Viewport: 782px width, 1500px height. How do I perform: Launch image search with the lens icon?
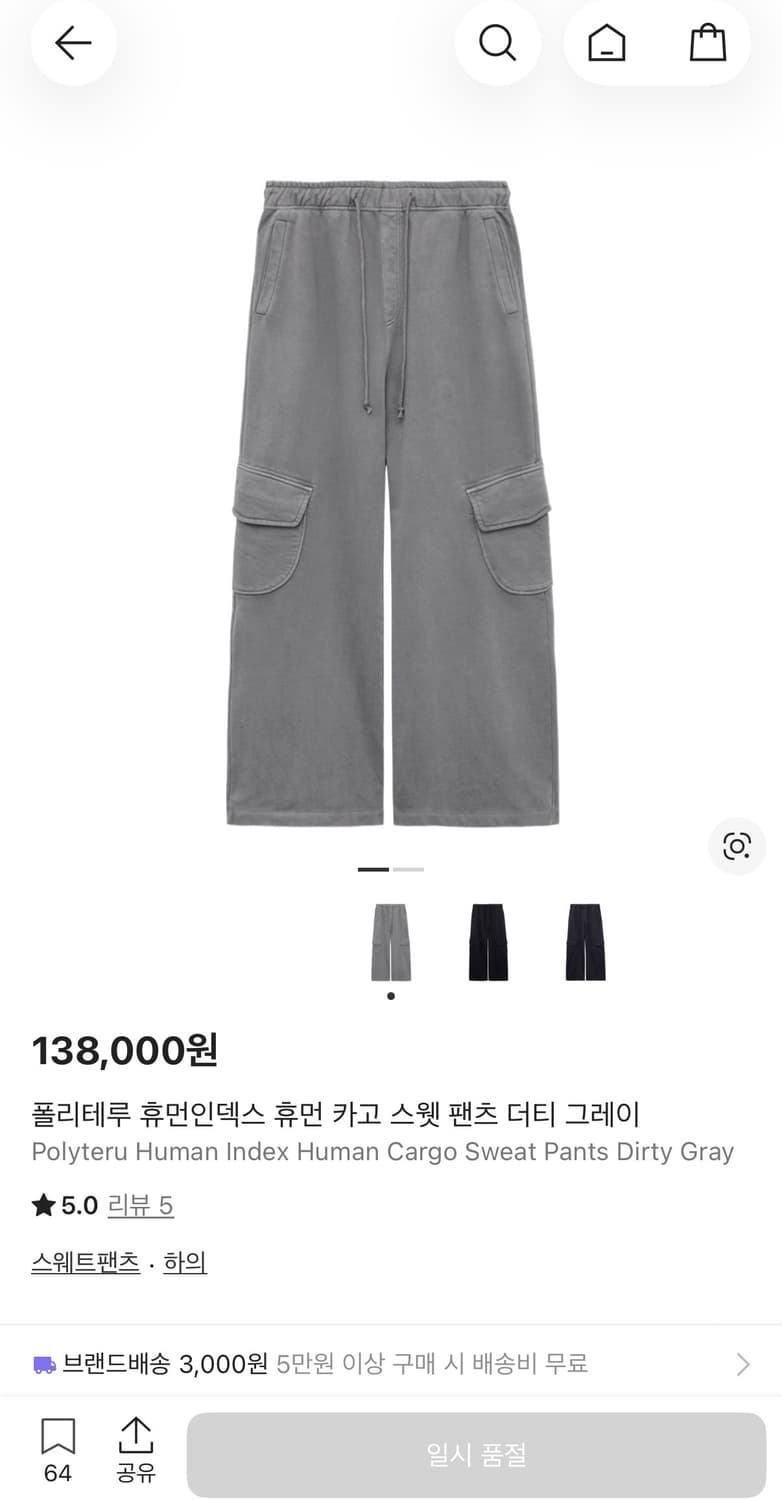click(736, 845)
